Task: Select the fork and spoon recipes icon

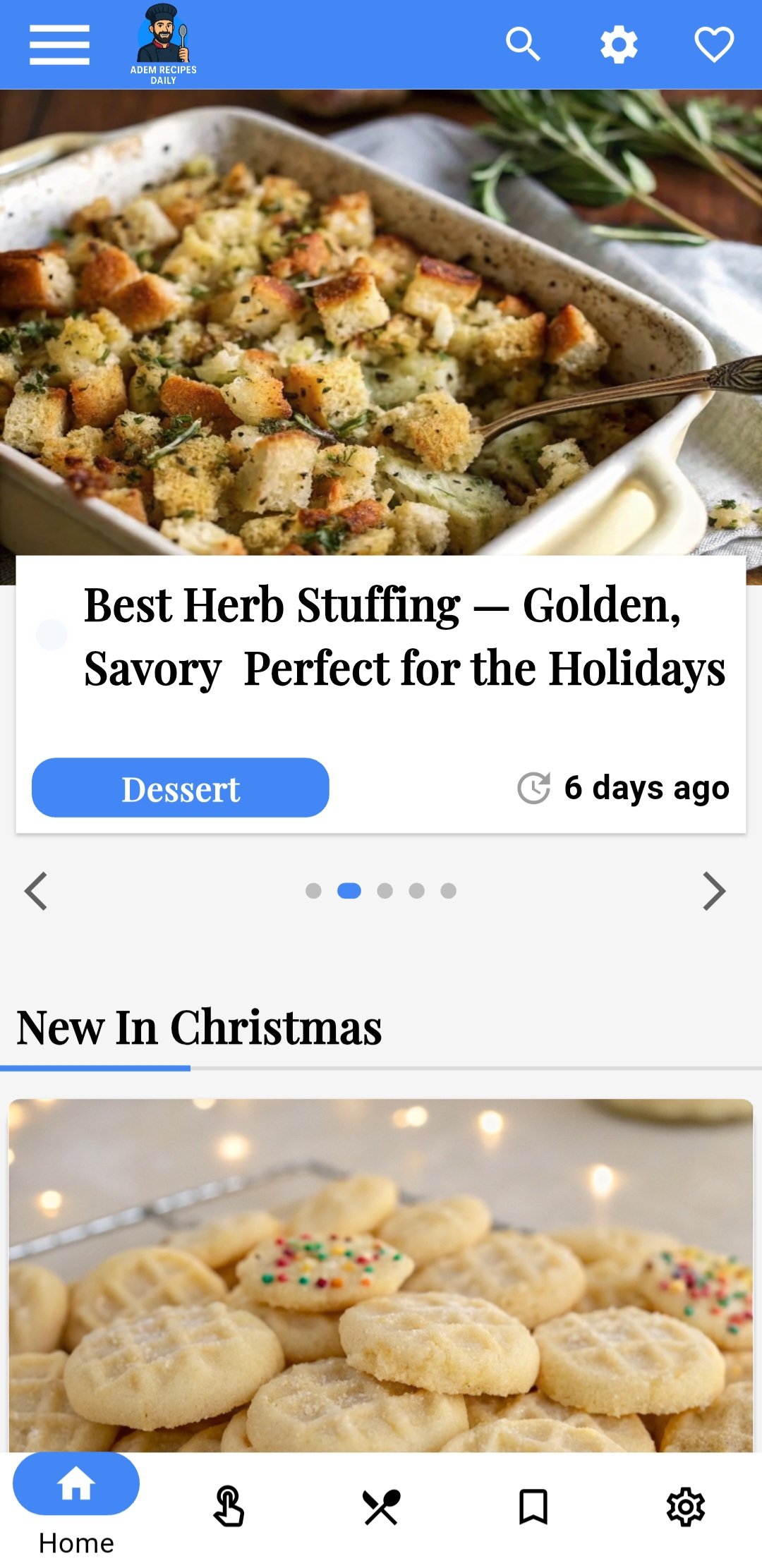Action: [381, 1505]
